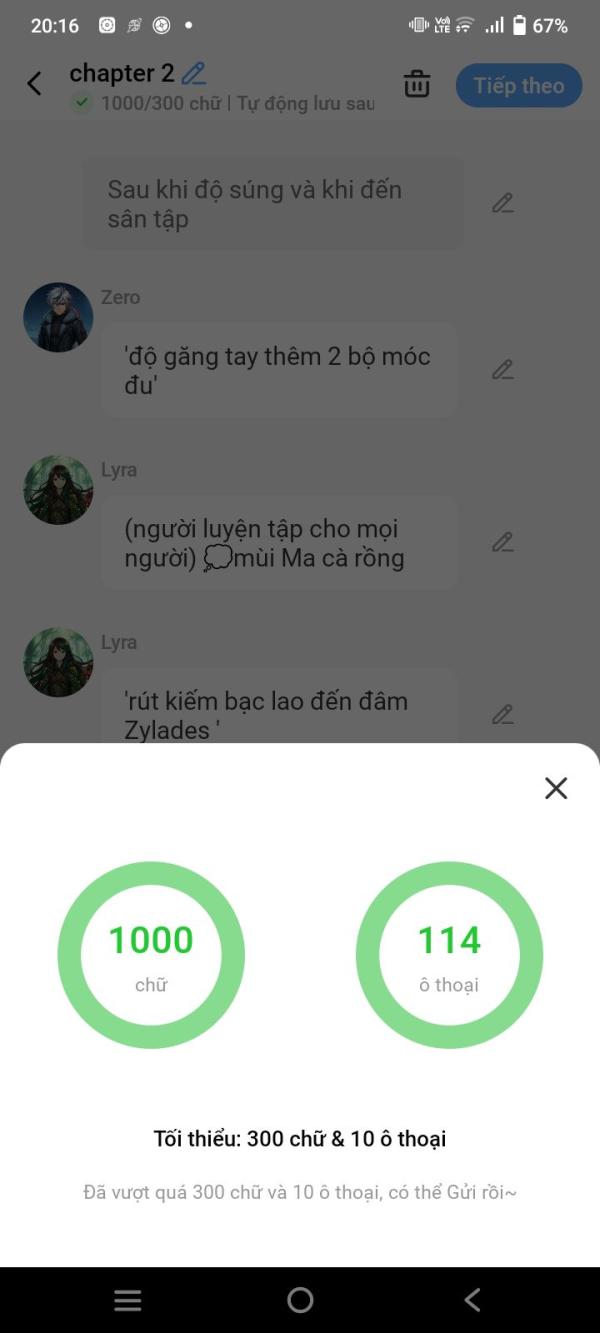Tap the Tiếp theo button
Viewport: 600px width, 1333px height.
[518, 86]
